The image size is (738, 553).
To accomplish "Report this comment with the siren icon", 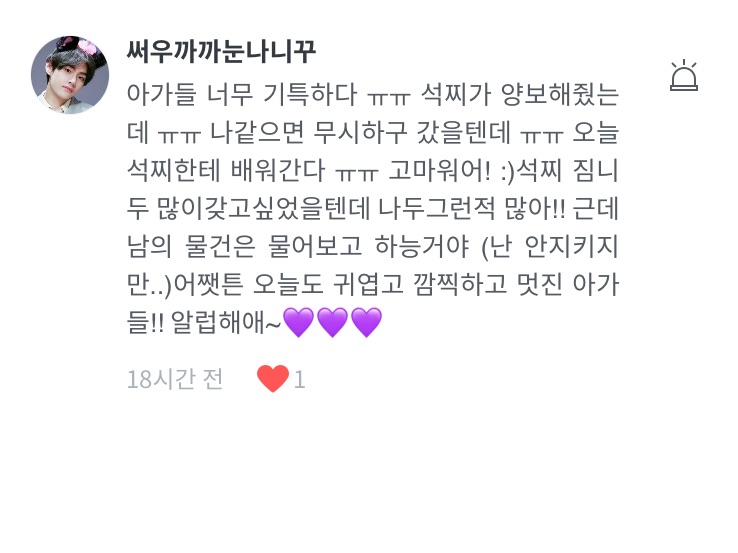I will [x=684, y=76].
